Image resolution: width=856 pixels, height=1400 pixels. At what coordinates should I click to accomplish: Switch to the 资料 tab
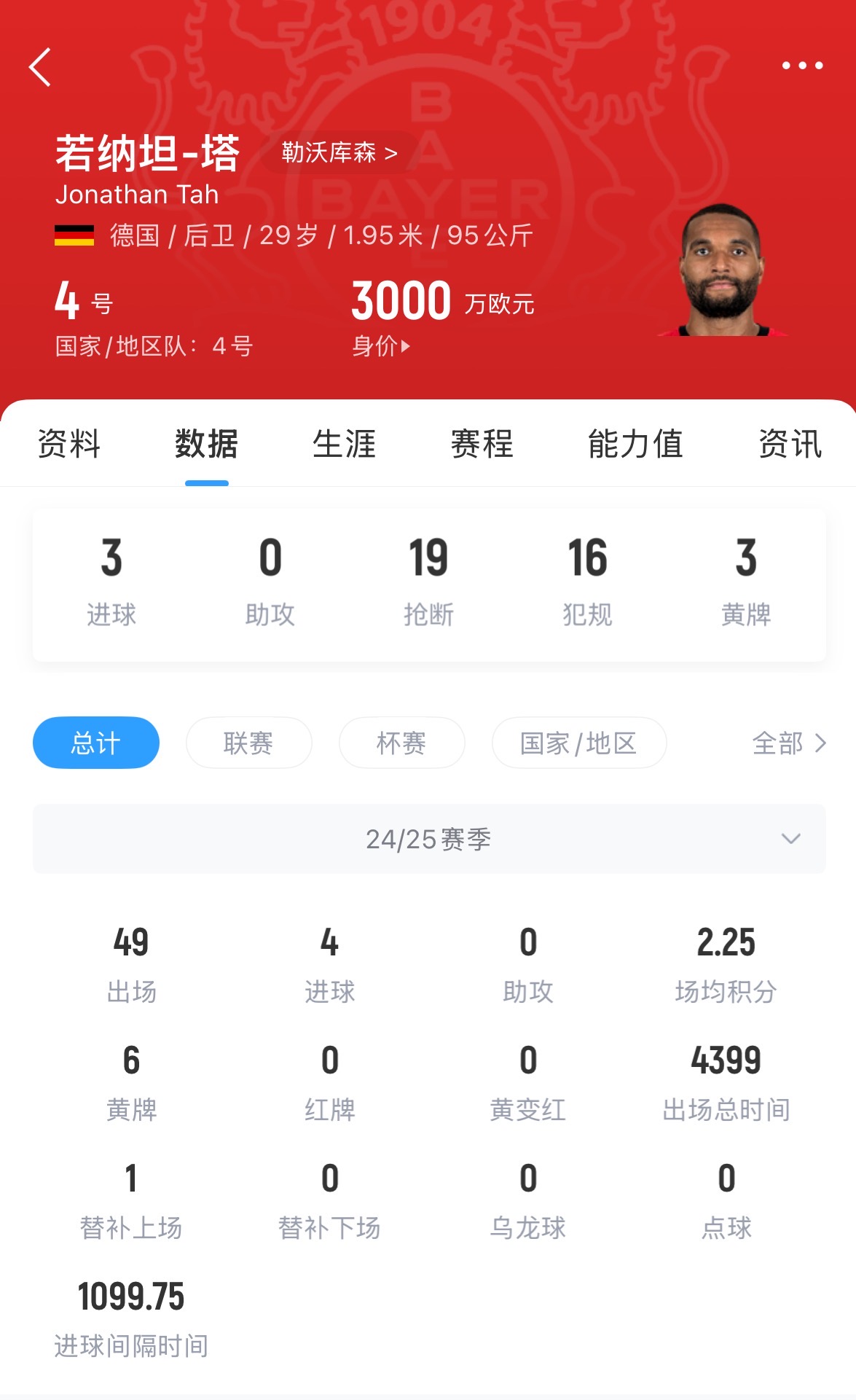69,444
